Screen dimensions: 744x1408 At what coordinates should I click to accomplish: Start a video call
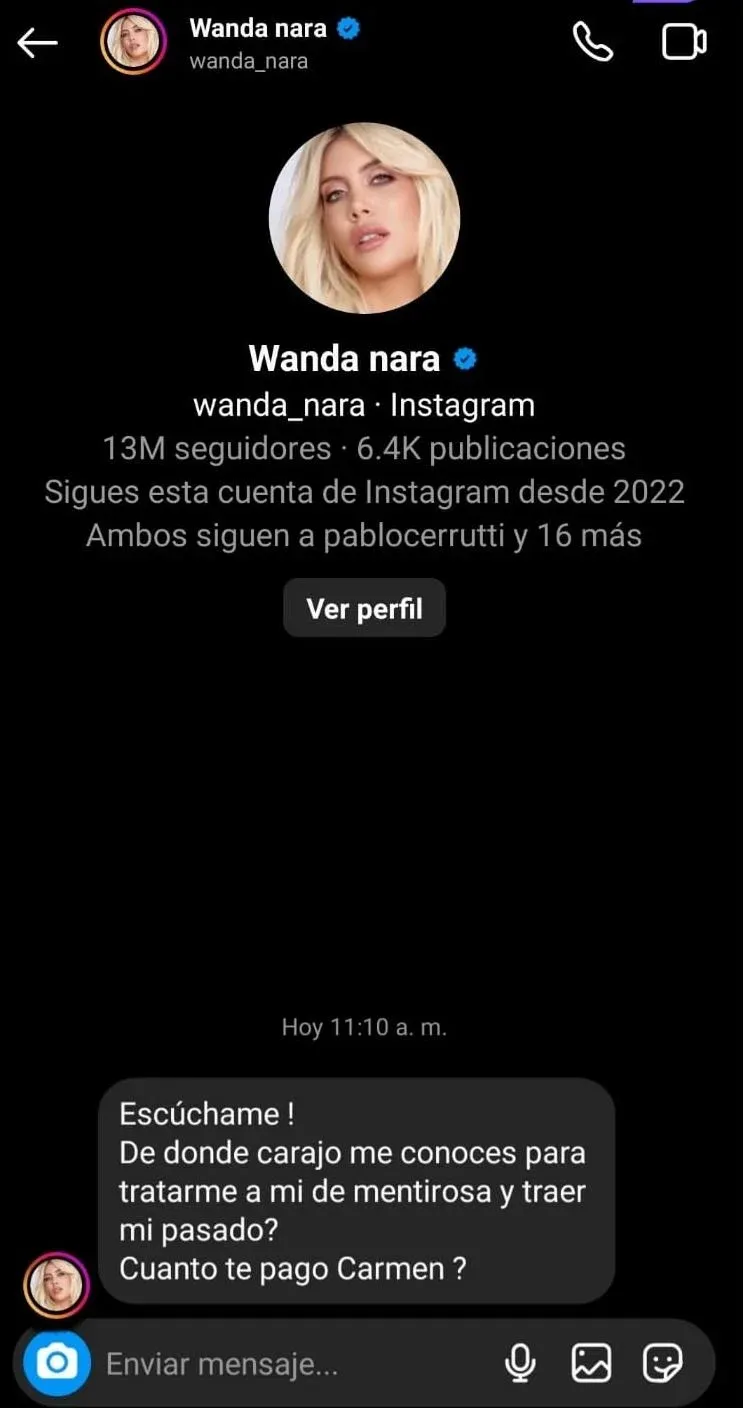coord(684,42)
